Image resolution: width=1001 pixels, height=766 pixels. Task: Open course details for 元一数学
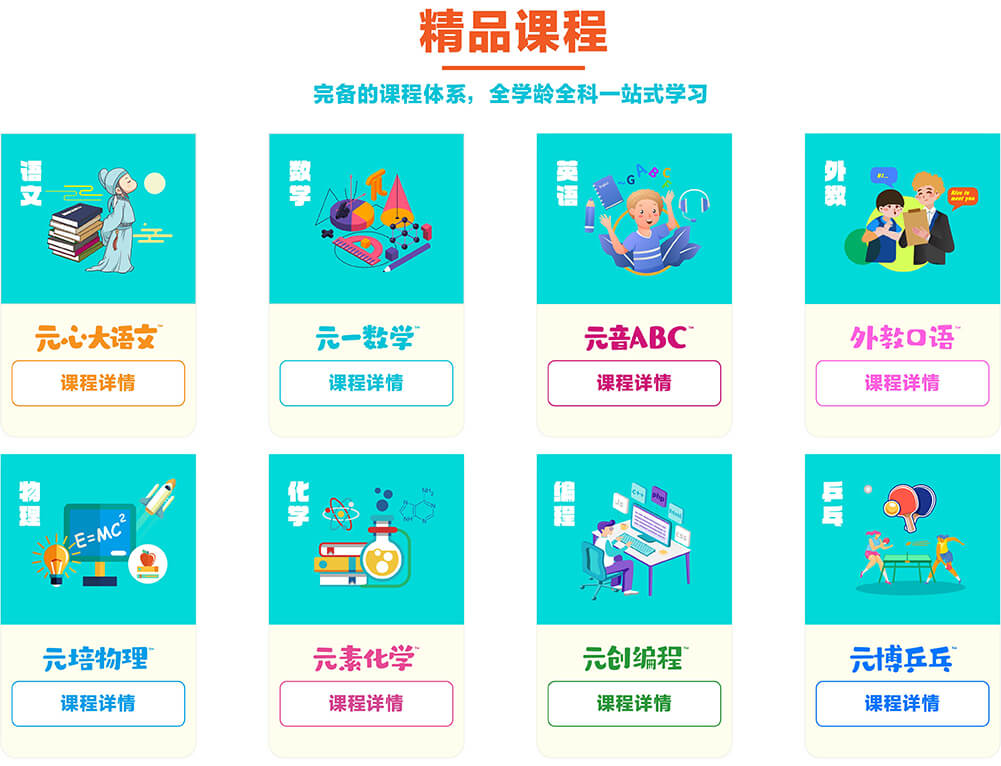click(366, 383)
